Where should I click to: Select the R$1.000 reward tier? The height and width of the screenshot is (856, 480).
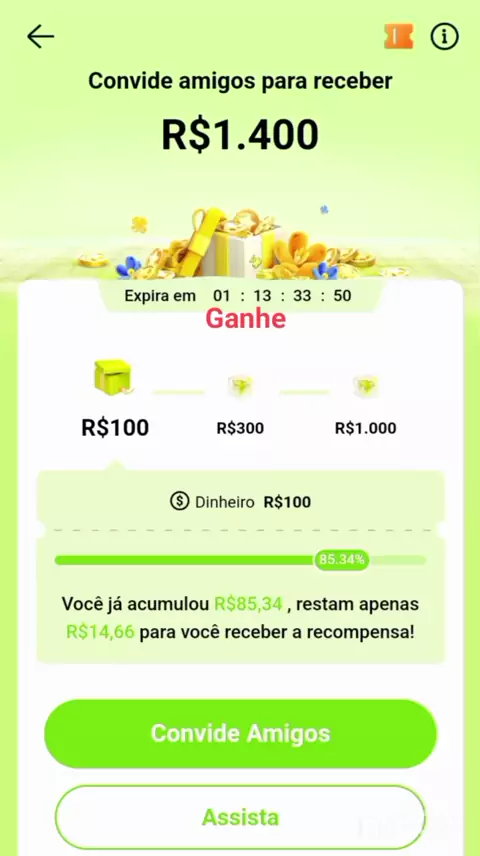pyautogui.click(x=365, y=405)
